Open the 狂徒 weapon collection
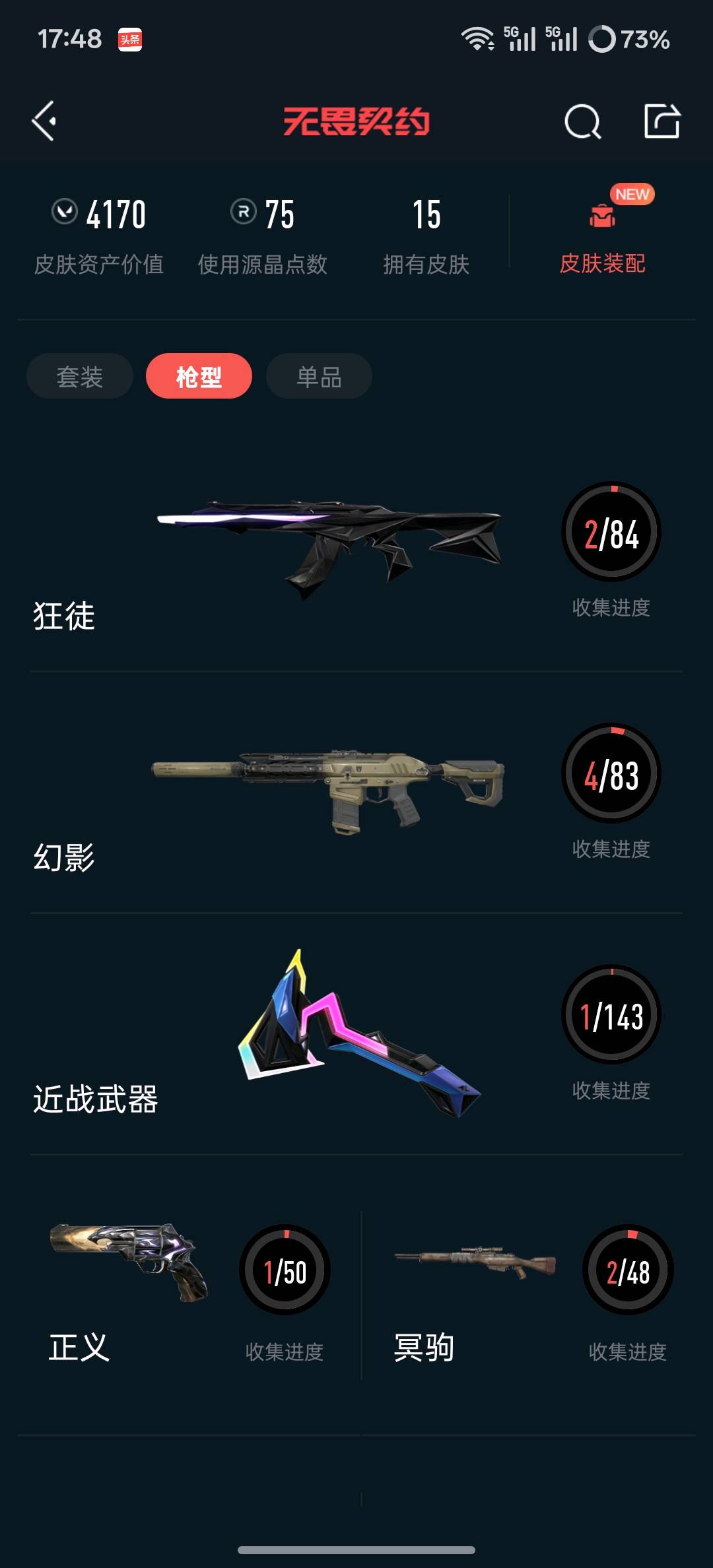This screenshot has width=713, height=1568. coord(330,548)
